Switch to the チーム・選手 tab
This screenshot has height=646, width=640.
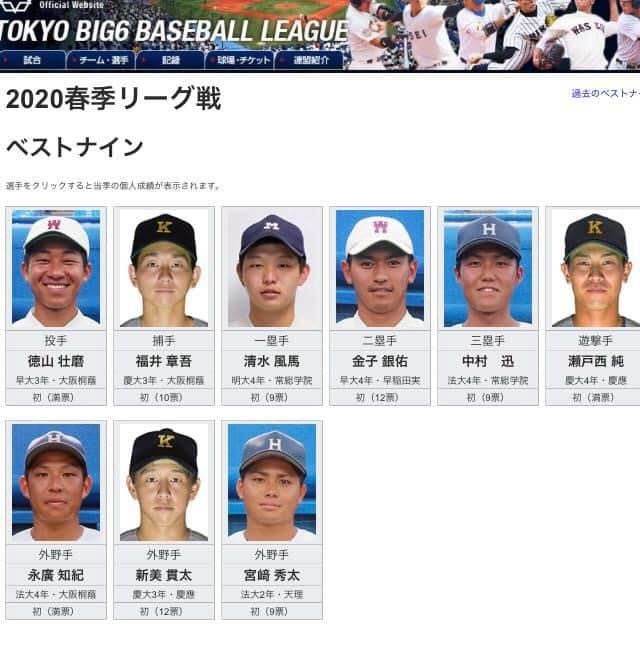pos(104,60)
